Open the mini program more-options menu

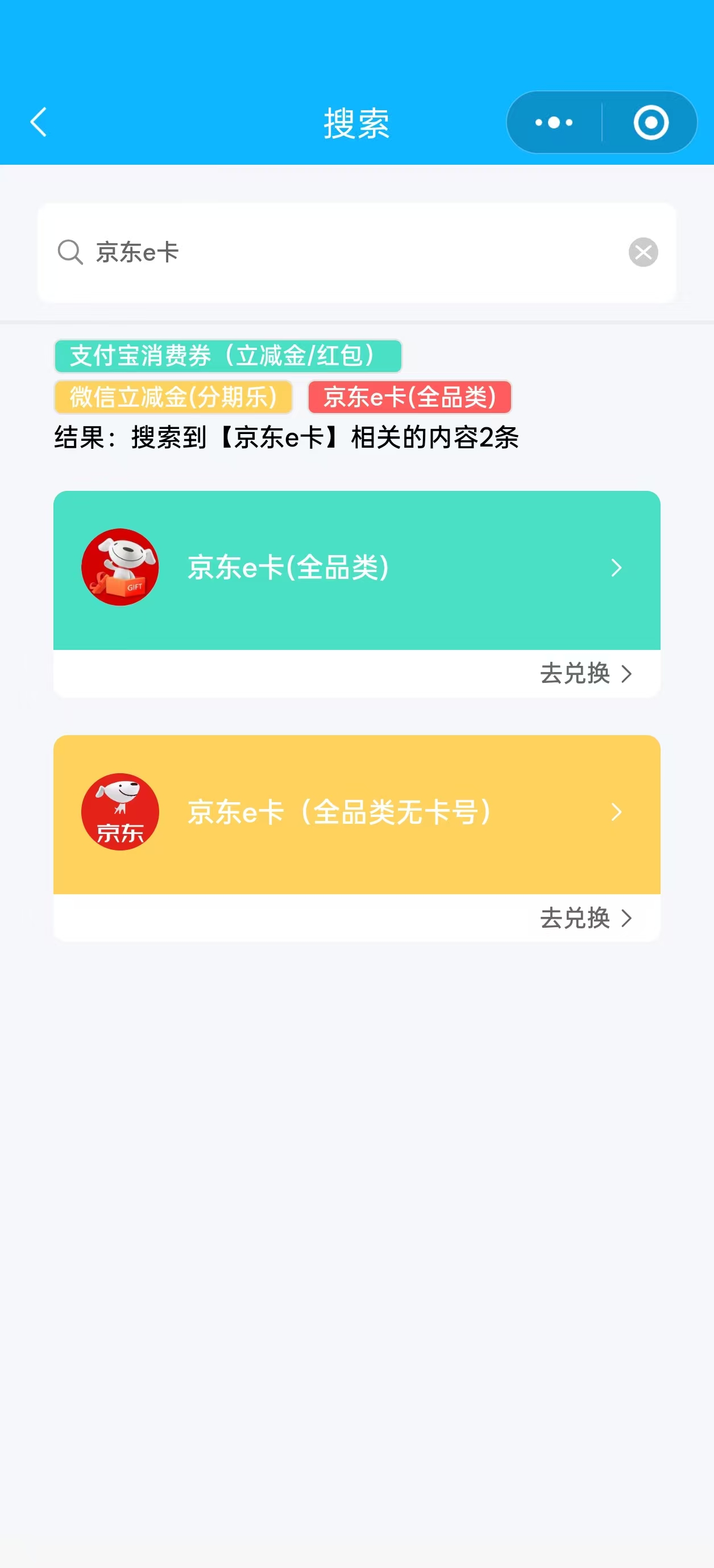[554, 122]
